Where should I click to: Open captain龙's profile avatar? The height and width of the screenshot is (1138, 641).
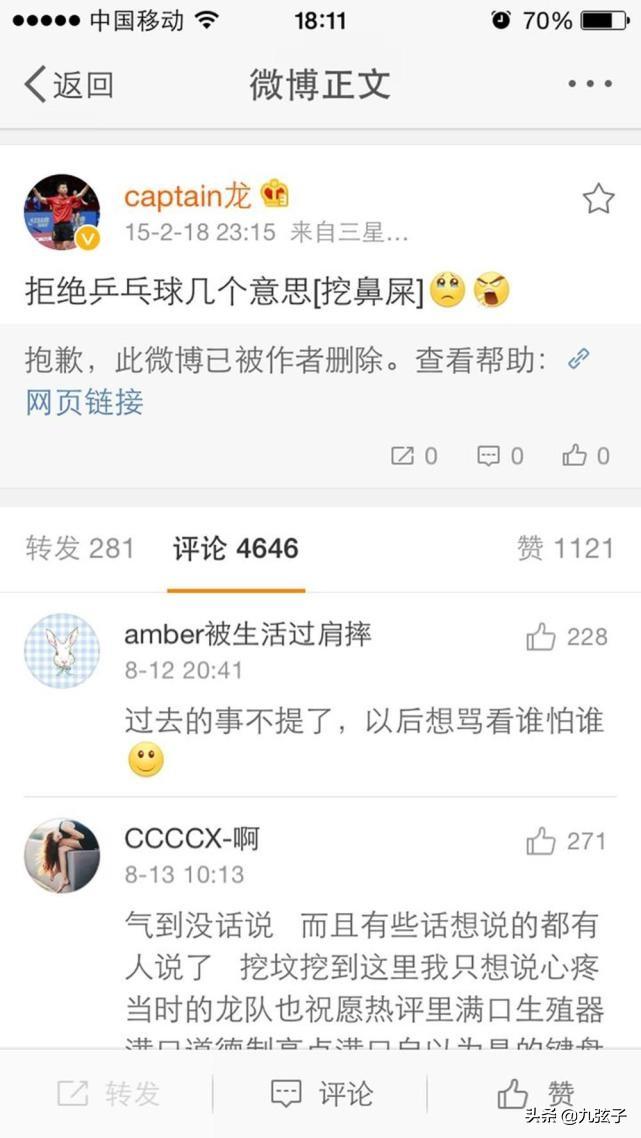(62, 212)
